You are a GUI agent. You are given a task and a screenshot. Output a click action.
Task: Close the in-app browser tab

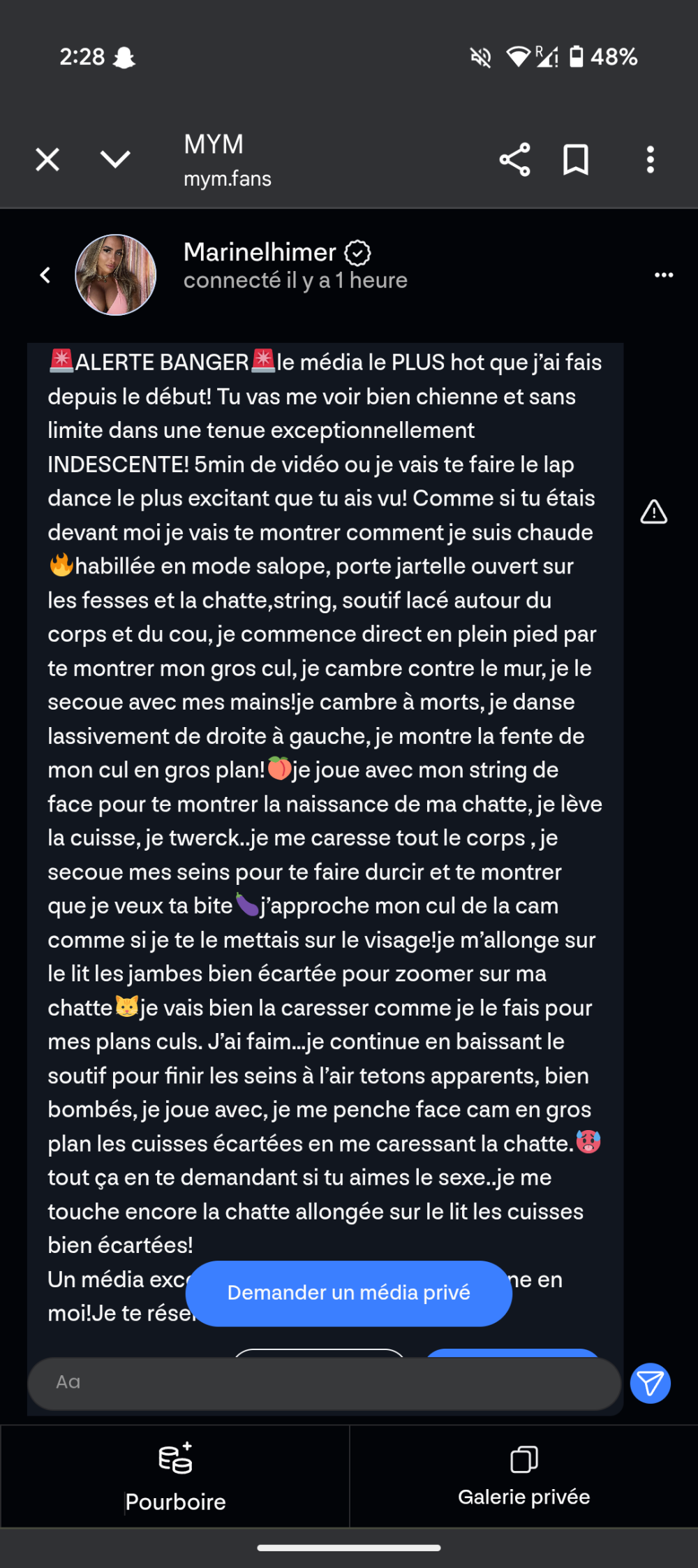tap(47, 159)
